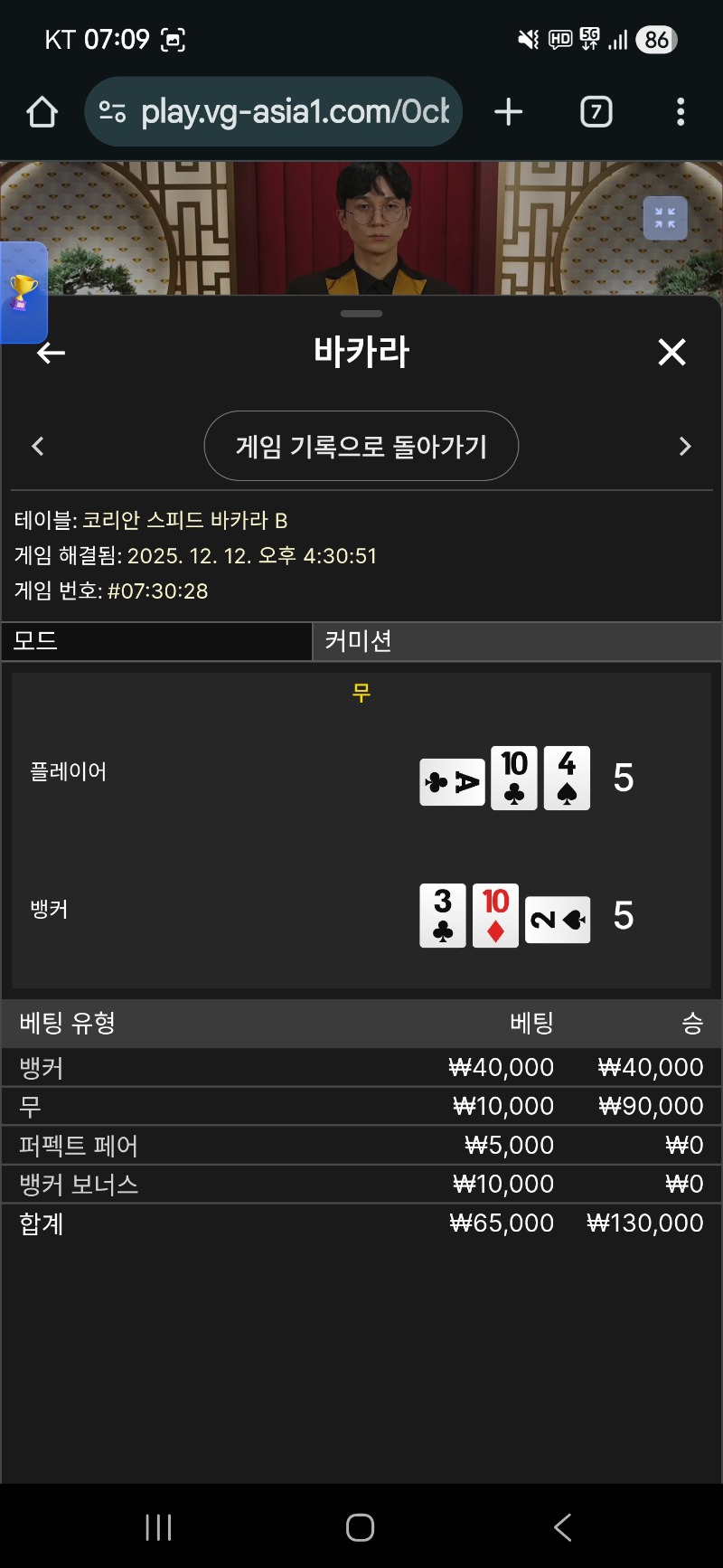Open the tab switcher showing 7

(596, 112)
